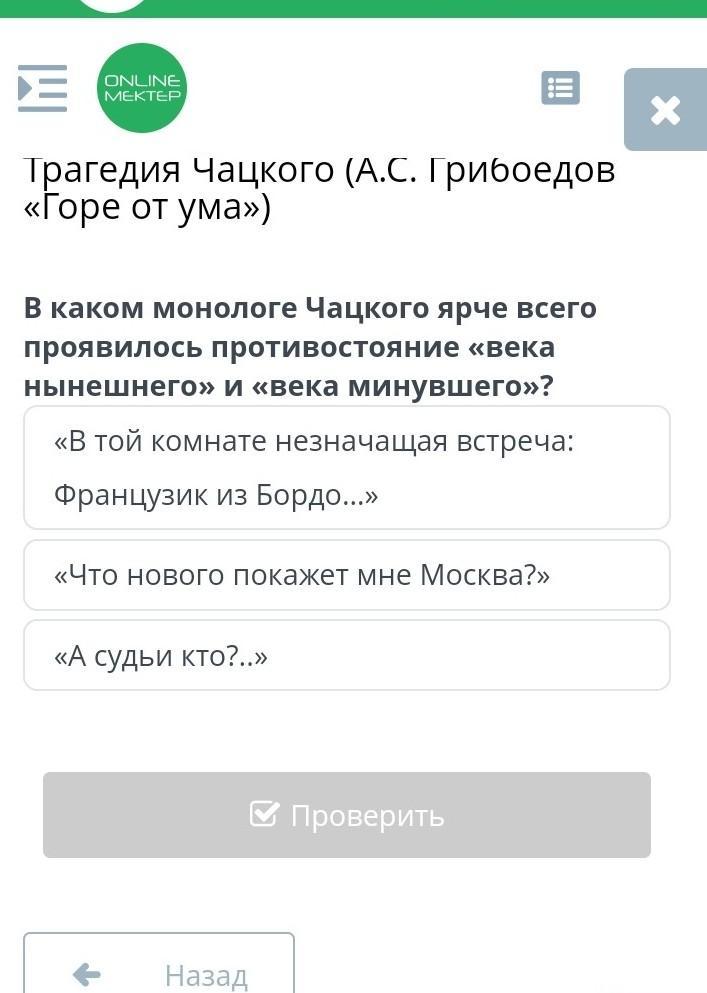Tap the Проверить button

(346, 815)
